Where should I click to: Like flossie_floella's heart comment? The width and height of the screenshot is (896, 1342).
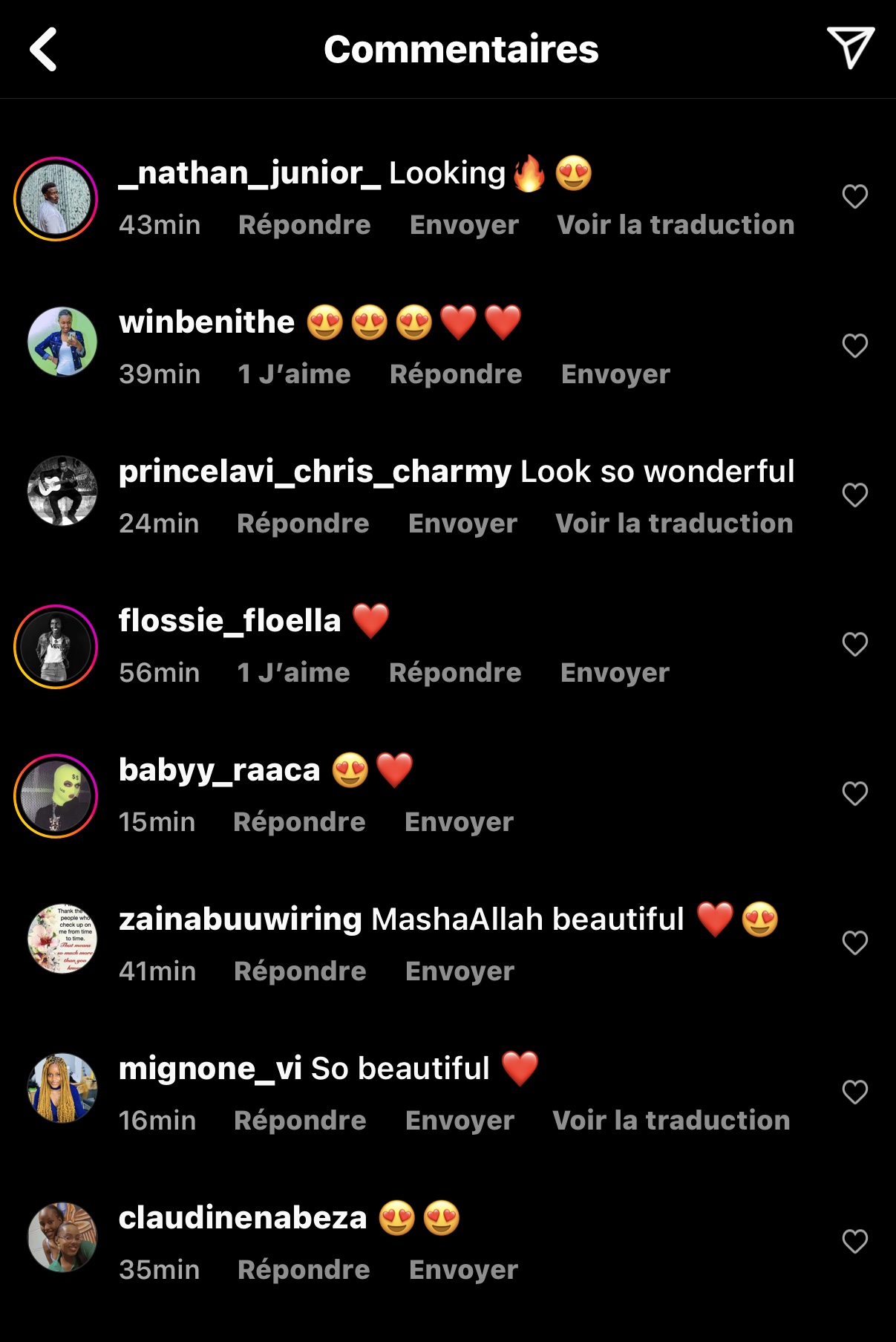click(x=854, y=645)
